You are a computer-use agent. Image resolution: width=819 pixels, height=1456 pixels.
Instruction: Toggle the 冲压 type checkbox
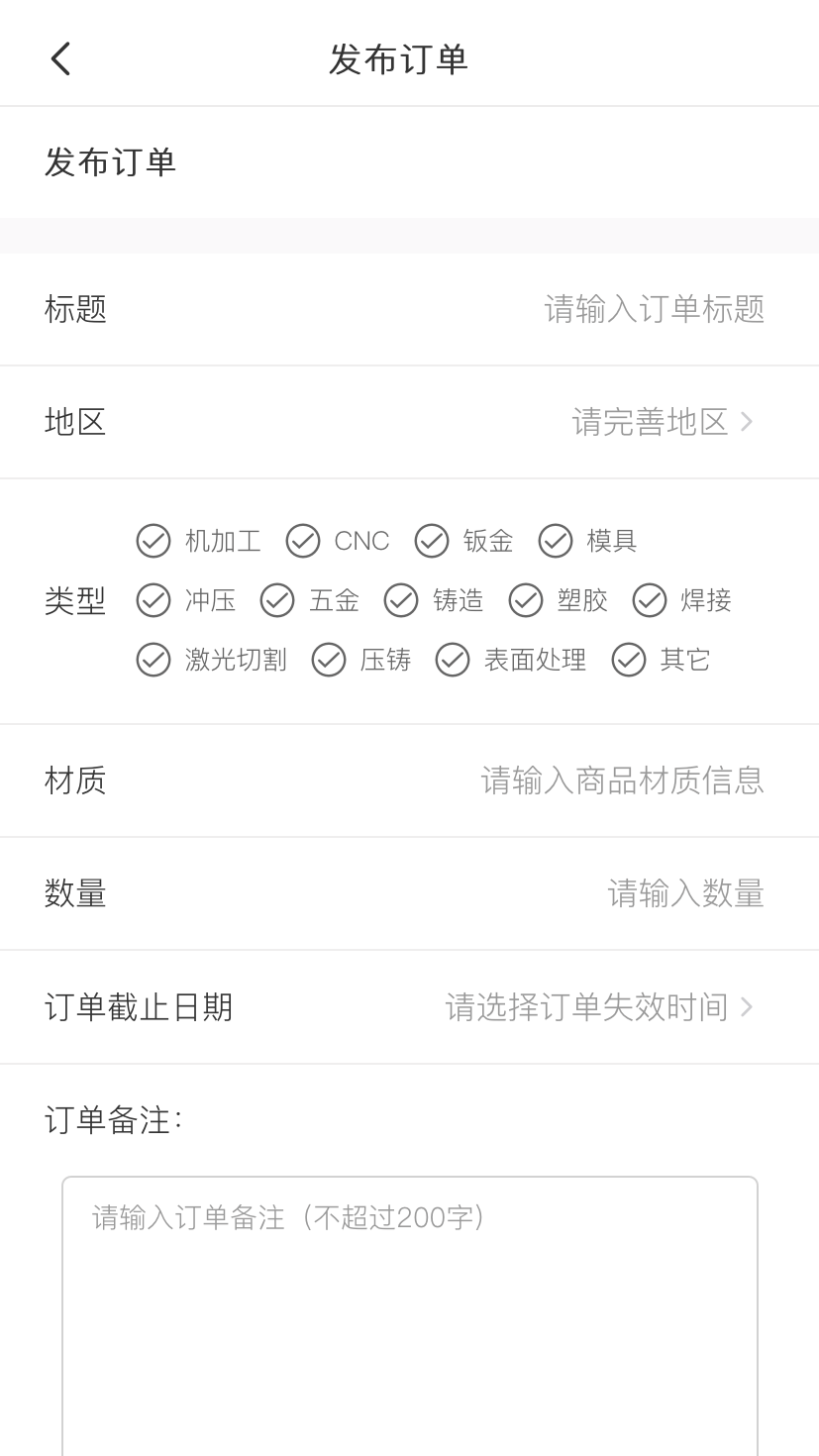[x=154, y=600]
